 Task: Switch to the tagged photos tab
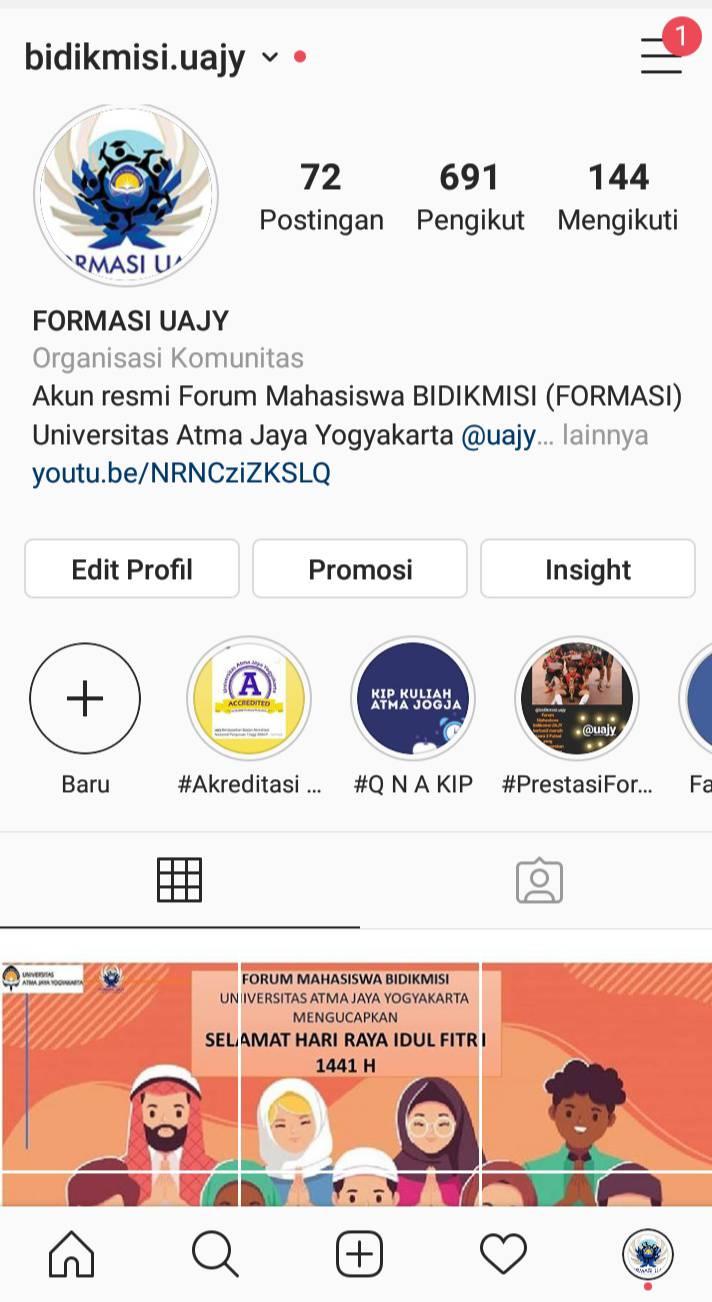[539, 880]
